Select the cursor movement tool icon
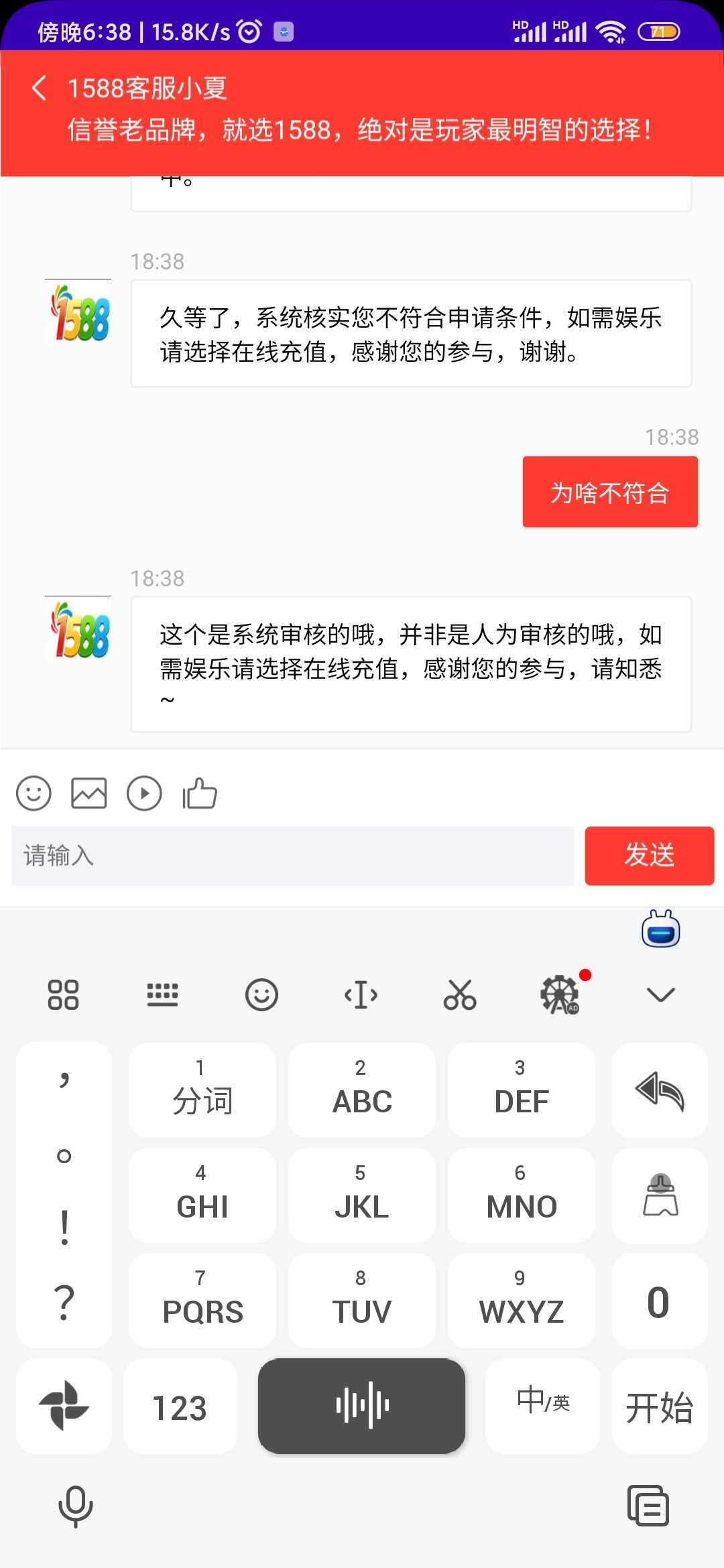The image size is (724, 1568). [x=361, y=996]
